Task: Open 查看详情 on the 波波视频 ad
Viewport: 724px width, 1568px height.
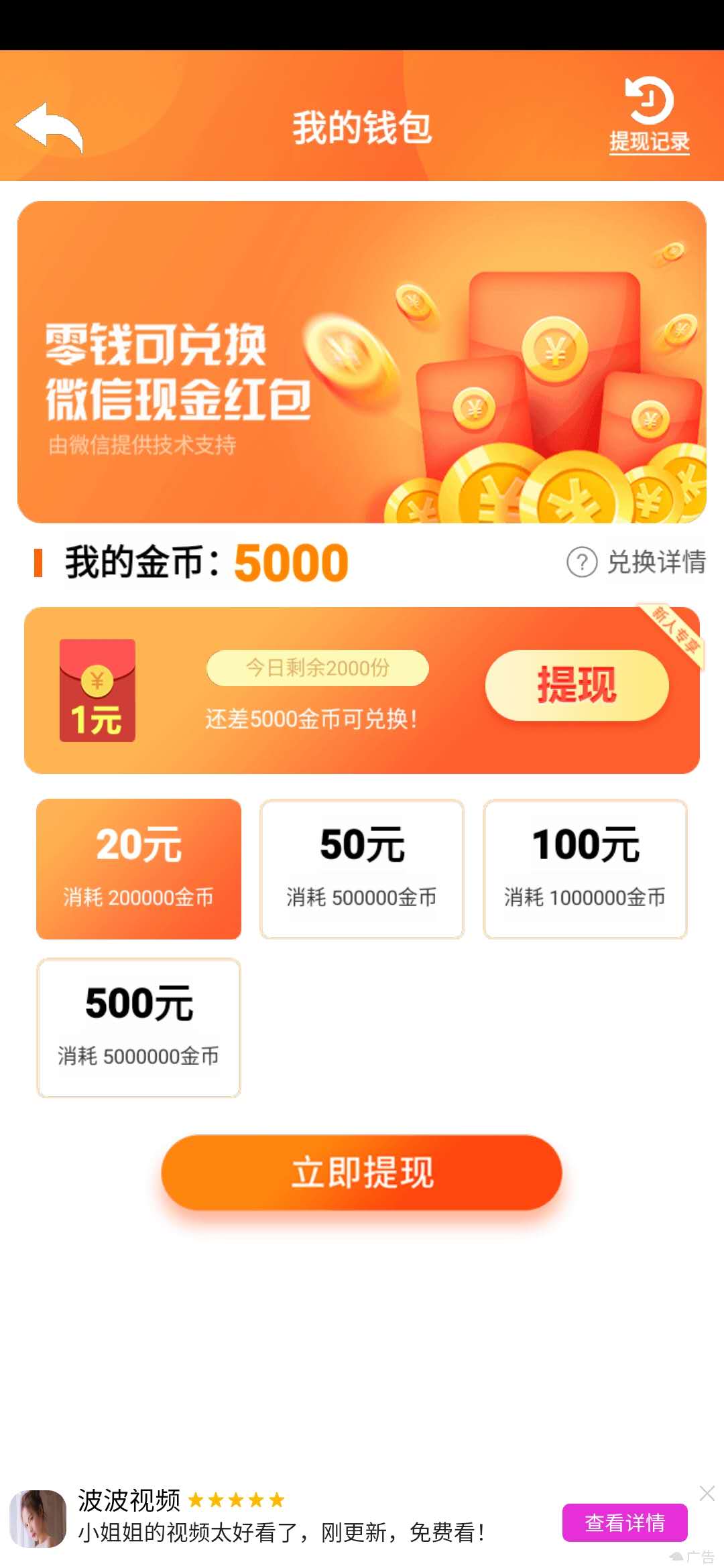Action: (625, 1522)
